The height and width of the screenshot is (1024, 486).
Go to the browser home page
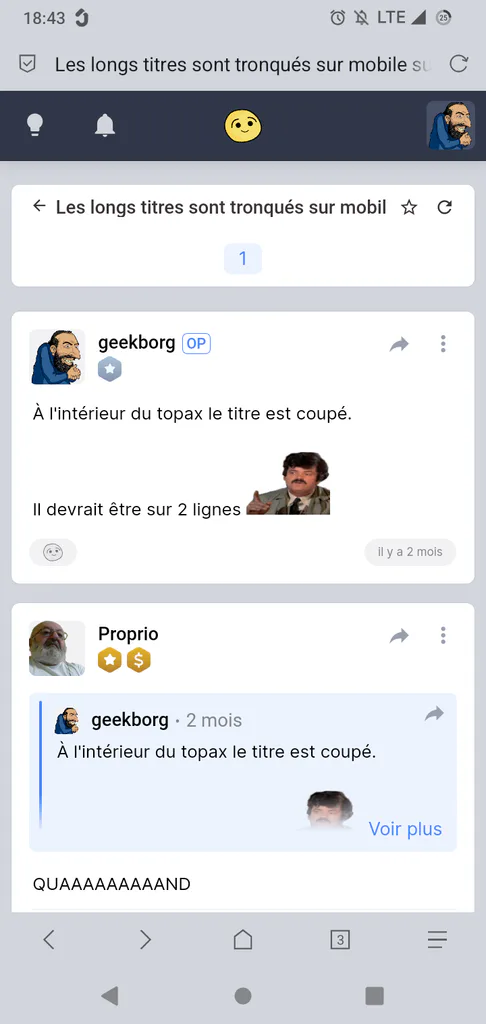click(243, 939)
